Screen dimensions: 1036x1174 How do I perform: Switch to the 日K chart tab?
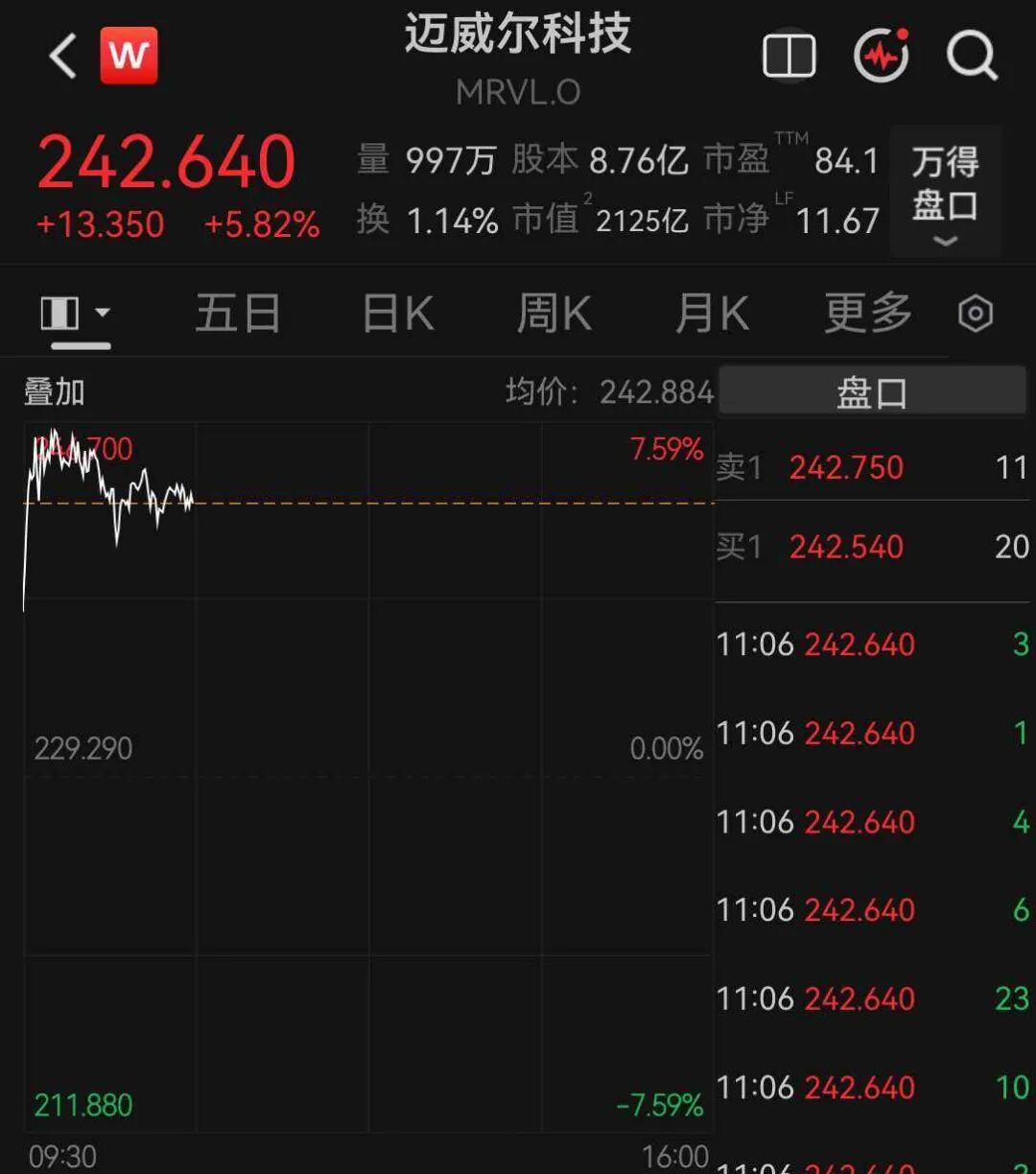point(398,314)
